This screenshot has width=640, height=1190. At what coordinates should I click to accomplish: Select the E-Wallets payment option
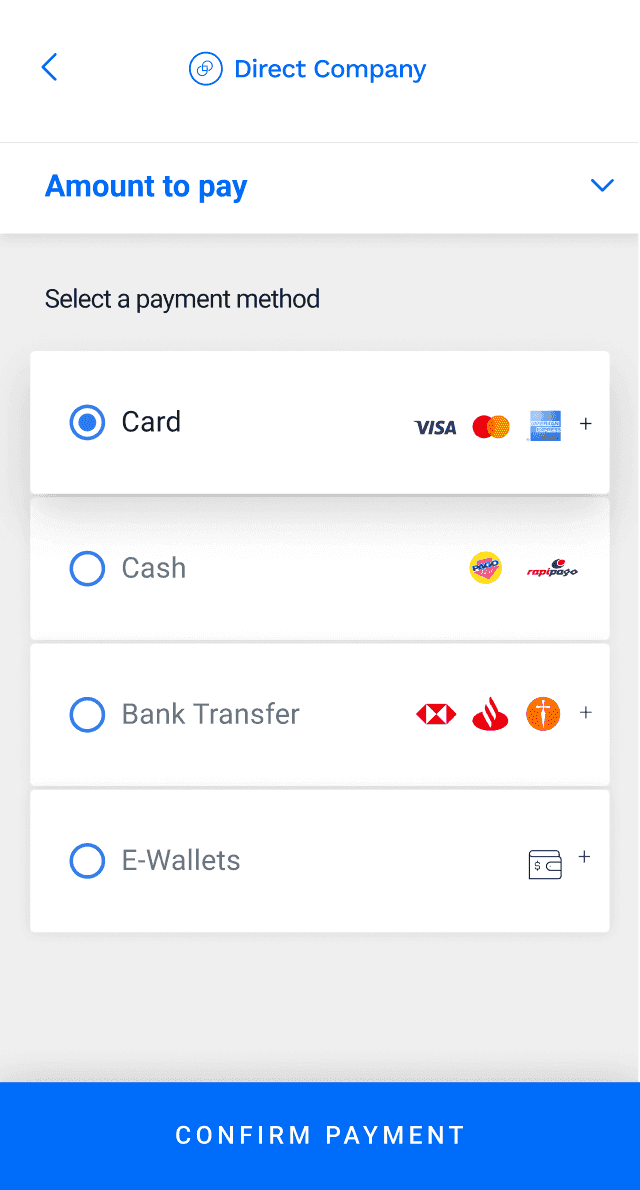pyautogui.click(x=88, y=860)
